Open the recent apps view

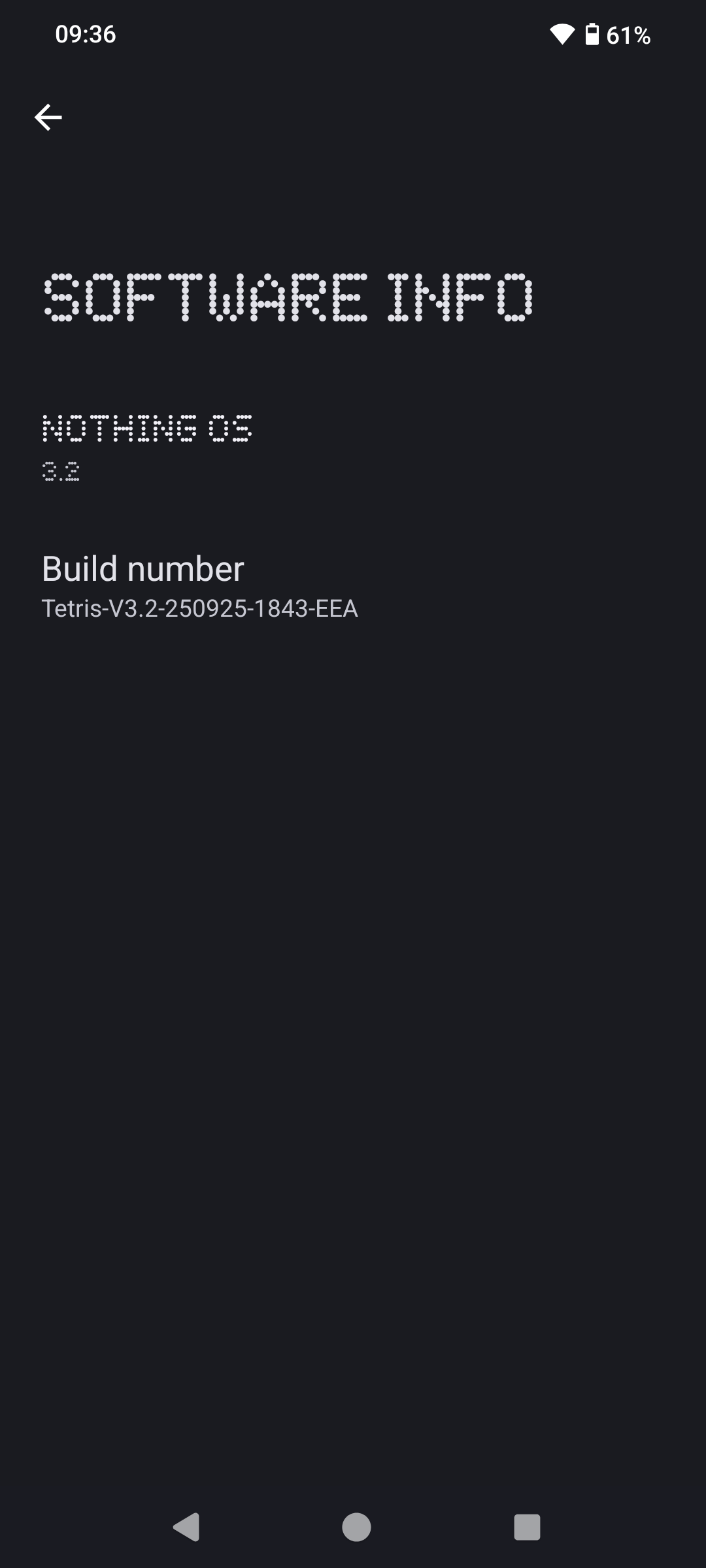point(527,1527)
